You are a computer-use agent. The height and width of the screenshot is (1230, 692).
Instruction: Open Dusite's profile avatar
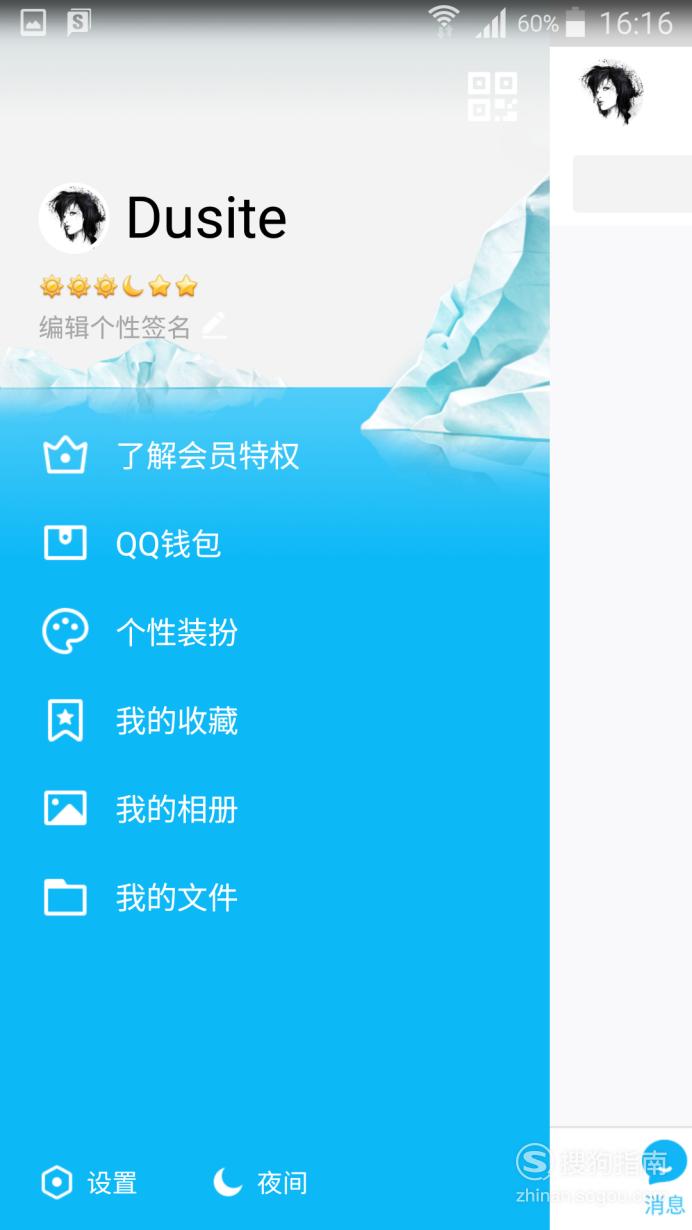[74, 218]
